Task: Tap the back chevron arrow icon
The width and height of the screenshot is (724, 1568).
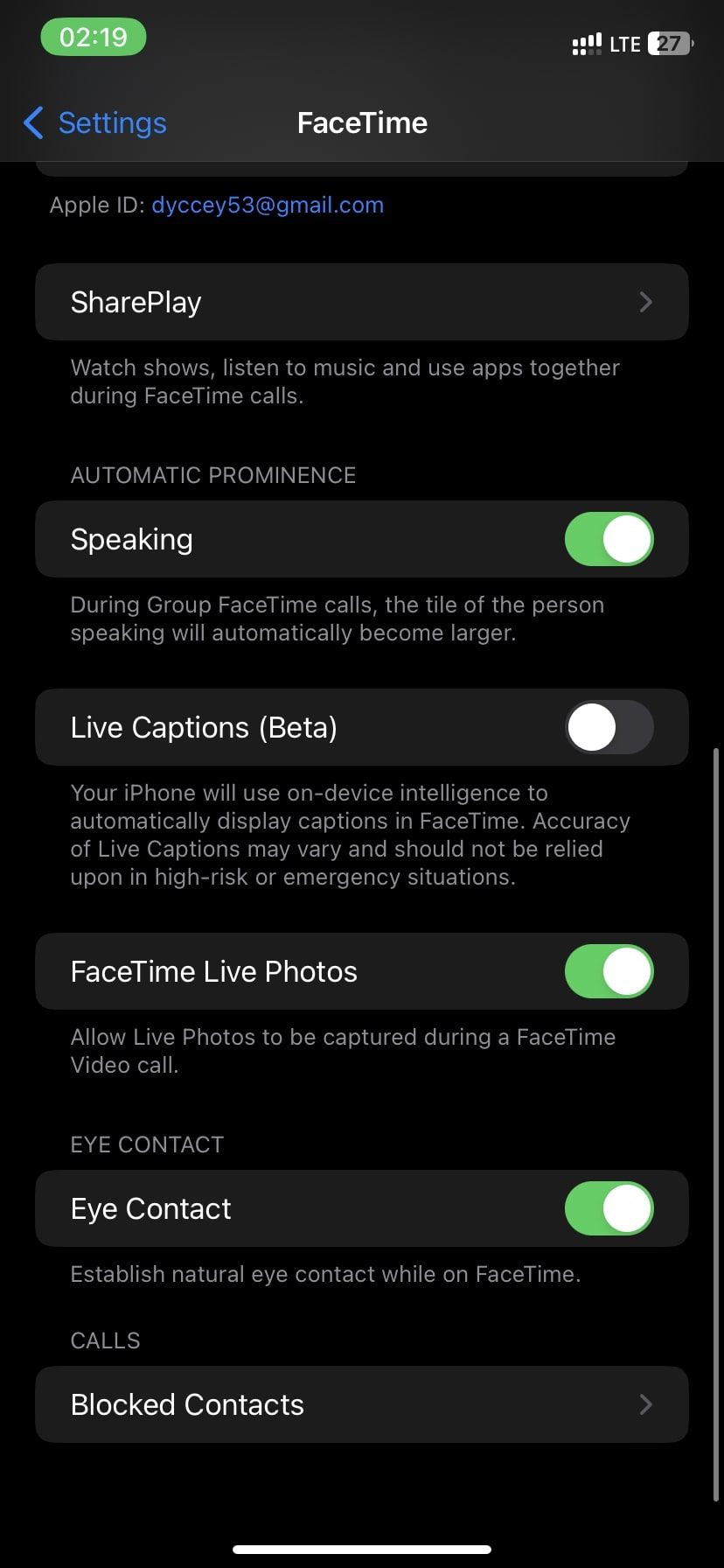Action: pos(32,123)
